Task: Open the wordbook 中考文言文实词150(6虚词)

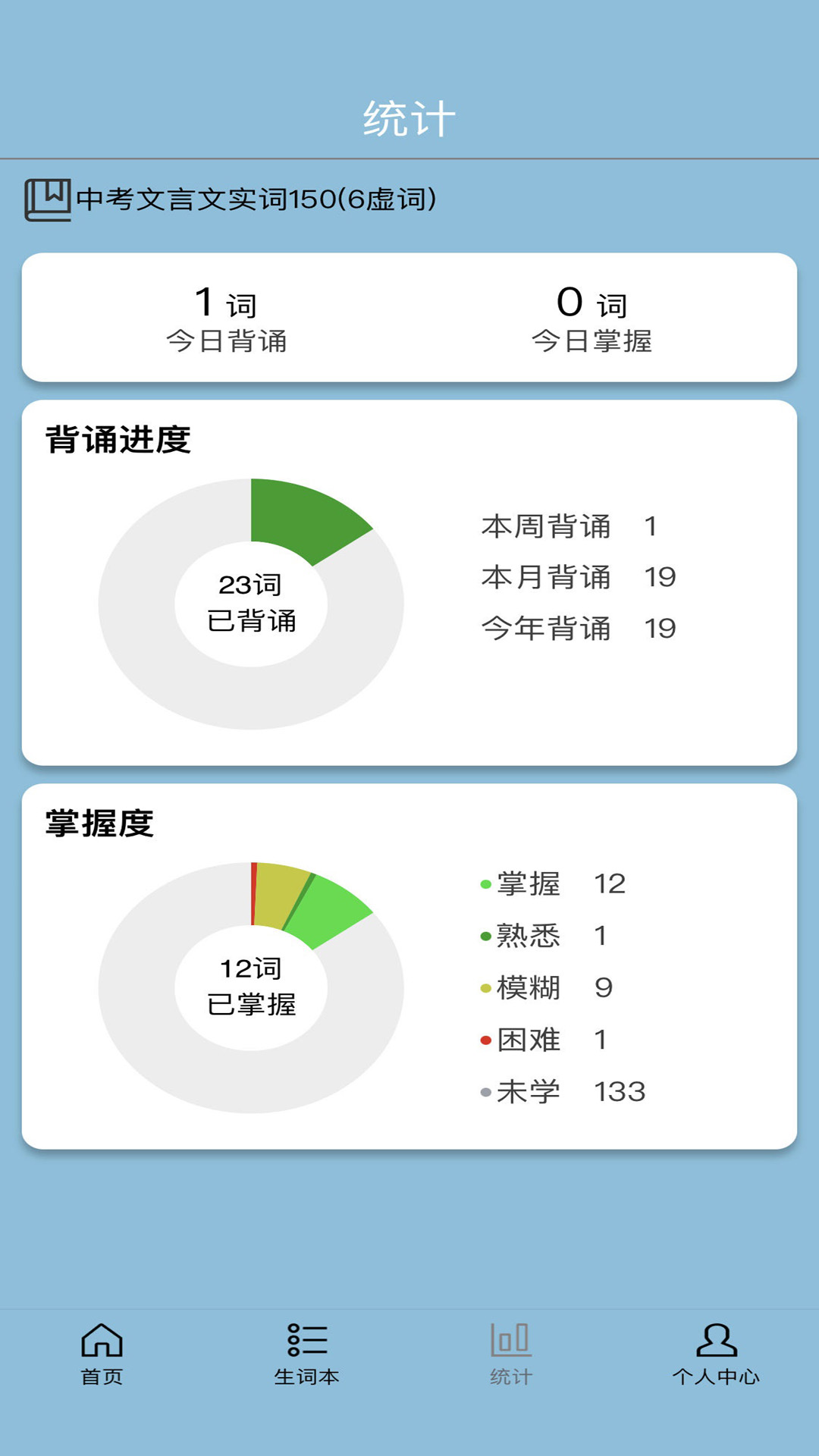Action: click(254, 199)
